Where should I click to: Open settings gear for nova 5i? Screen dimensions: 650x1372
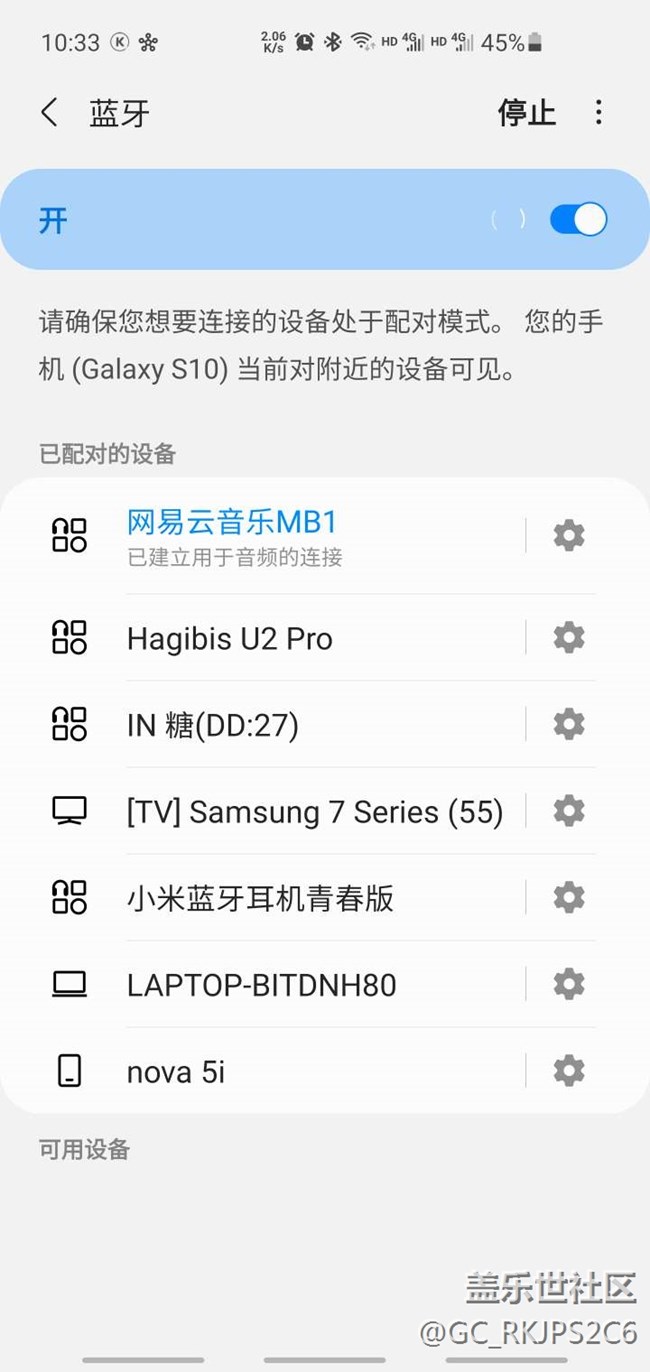click(x=569, y=1072)
